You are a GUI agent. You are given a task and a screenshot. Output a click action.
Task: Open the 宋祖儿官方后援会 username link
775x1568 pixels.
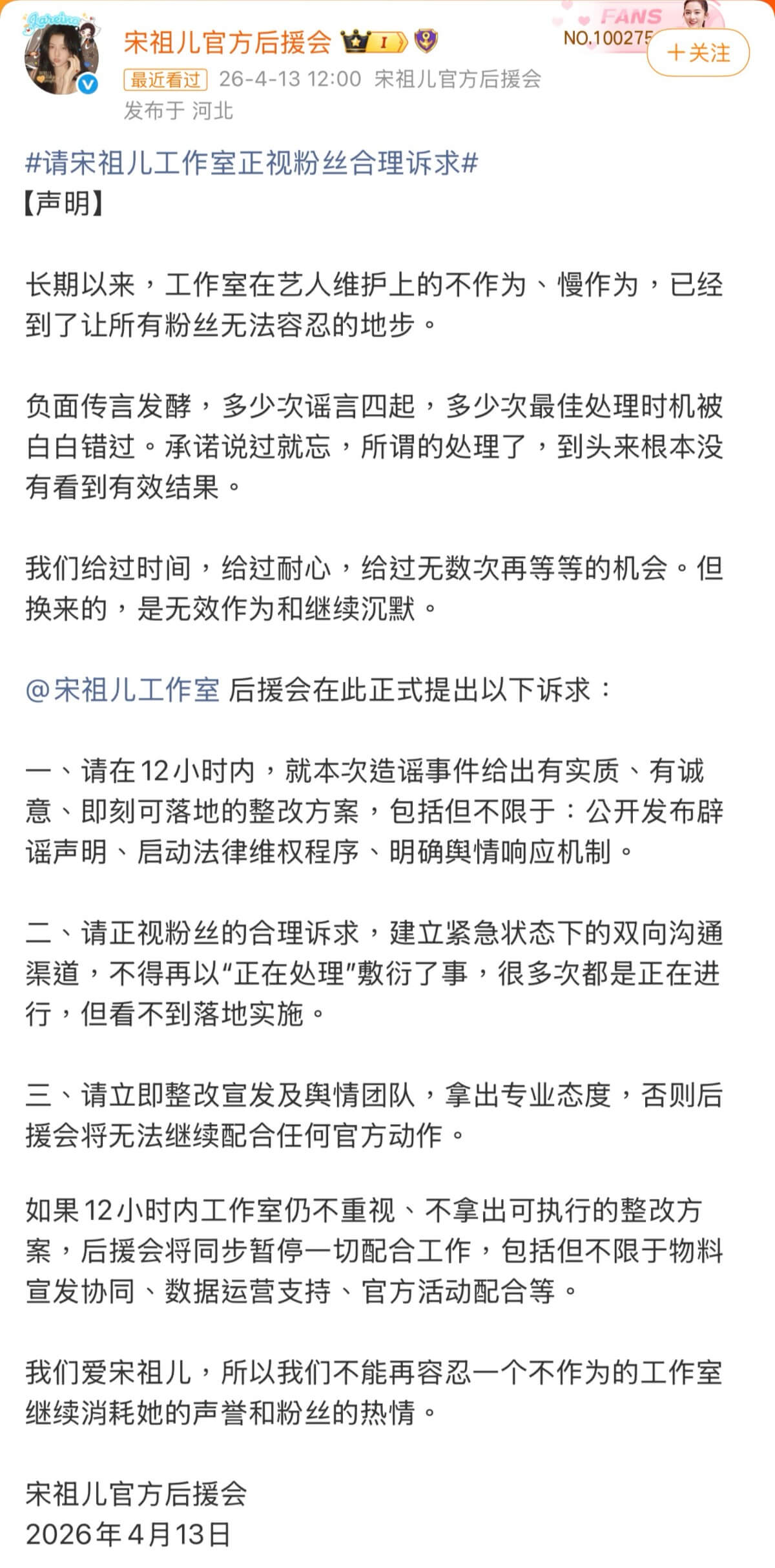[227, 42]
